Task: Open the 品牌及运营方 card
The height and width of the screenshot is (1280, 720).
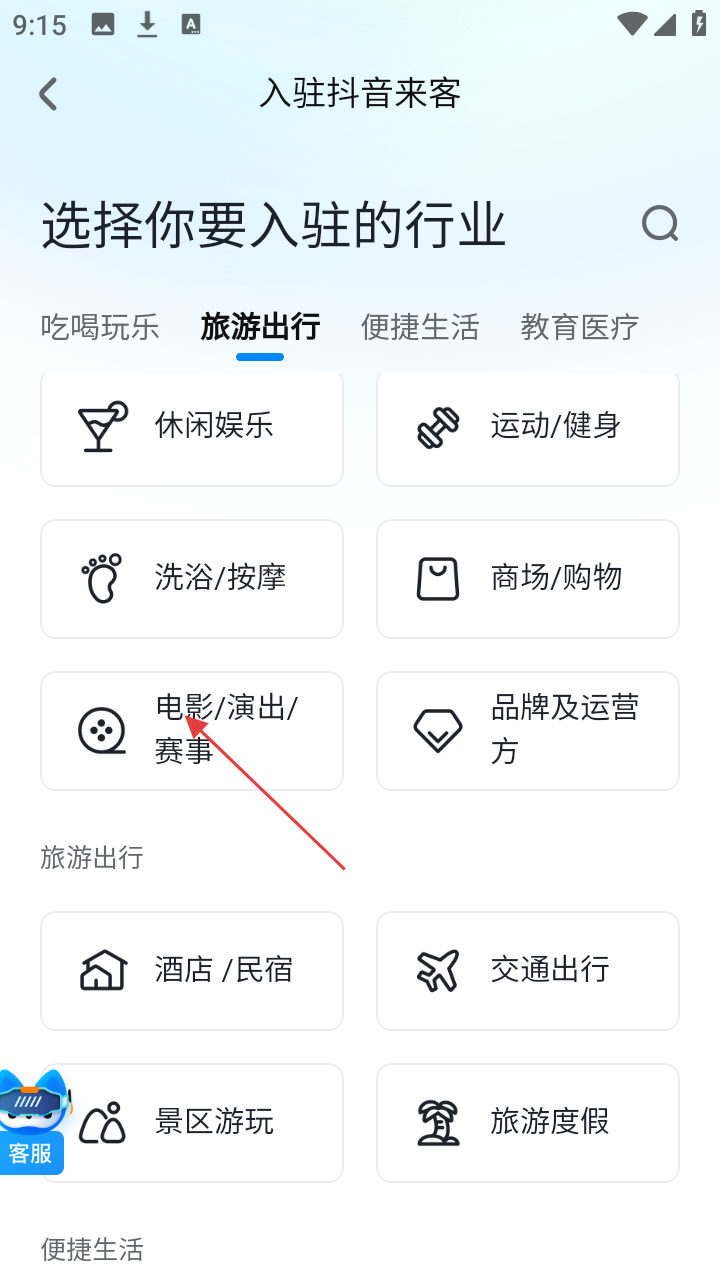Action: tap(528, 730)
